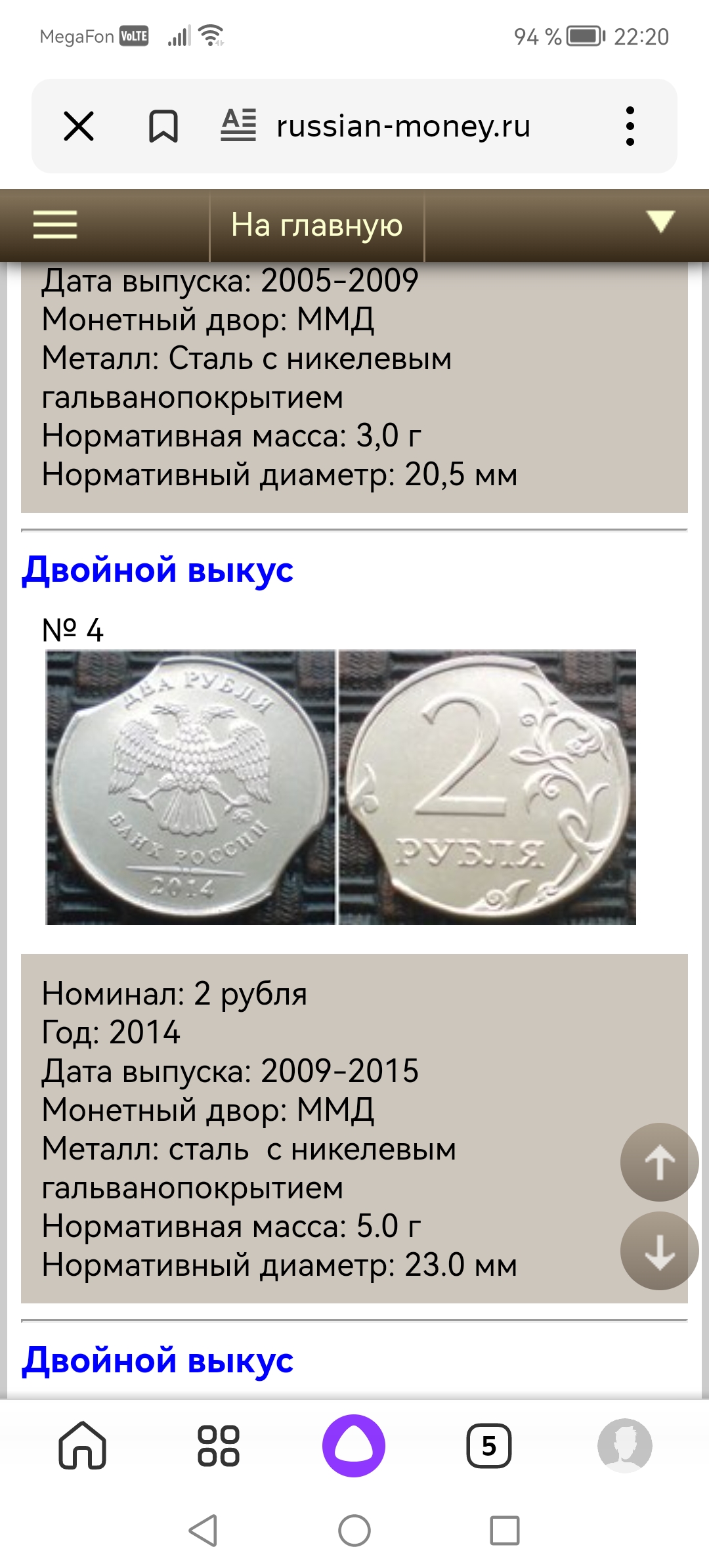Viewport: 709px width, 1568px height.
Task: Go to На главную
Action: point(316,225)
